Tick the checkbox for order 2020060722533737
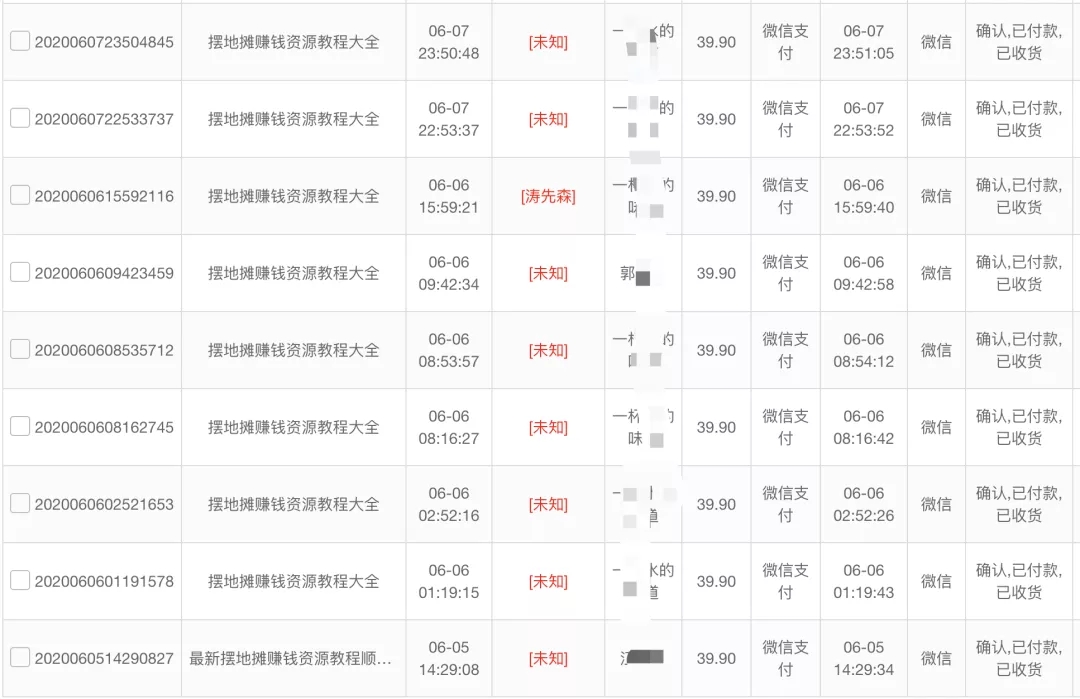The height and width of the screenshot is (699, 1080). pos(20,118)
